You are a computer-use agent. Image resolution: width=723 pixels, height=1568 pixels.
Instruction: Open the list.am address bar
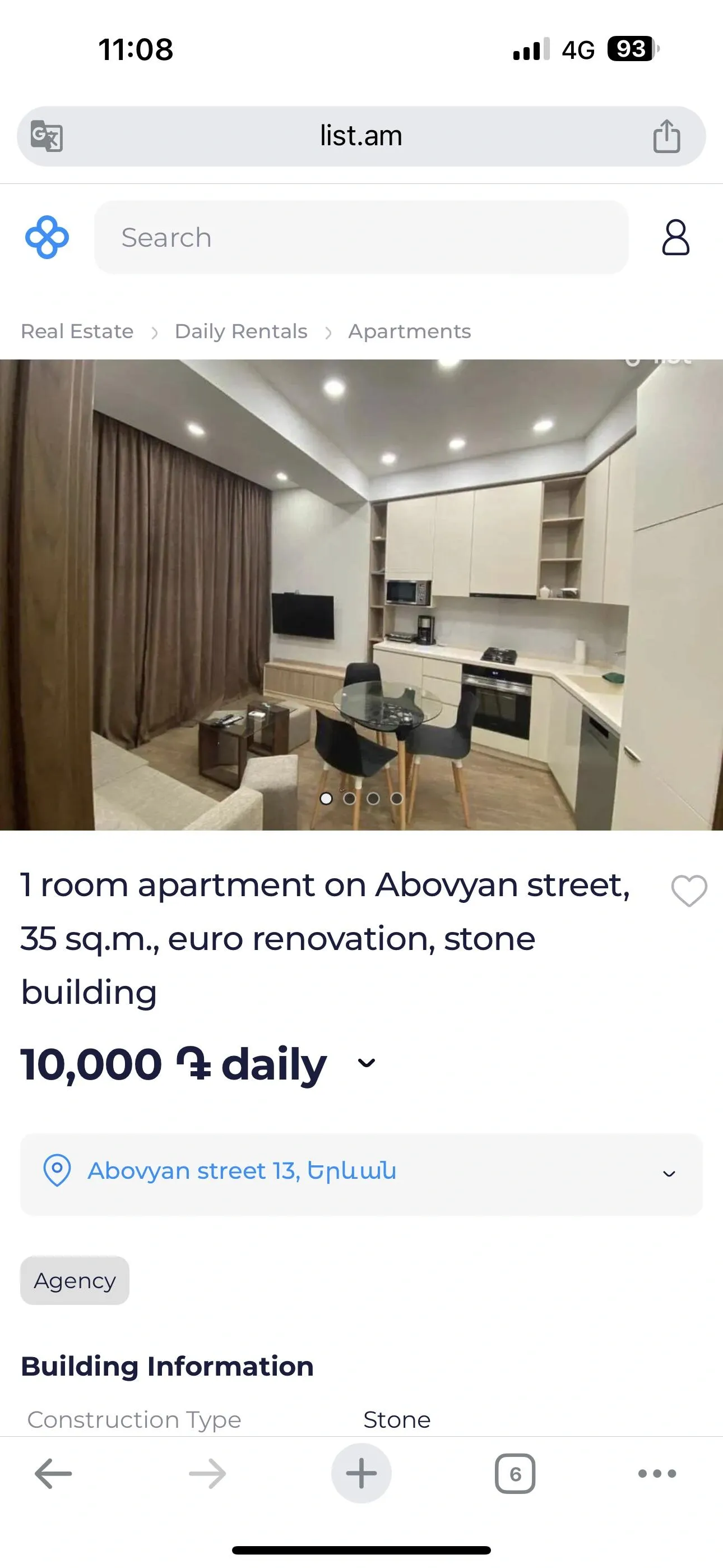tap(361, 136)
